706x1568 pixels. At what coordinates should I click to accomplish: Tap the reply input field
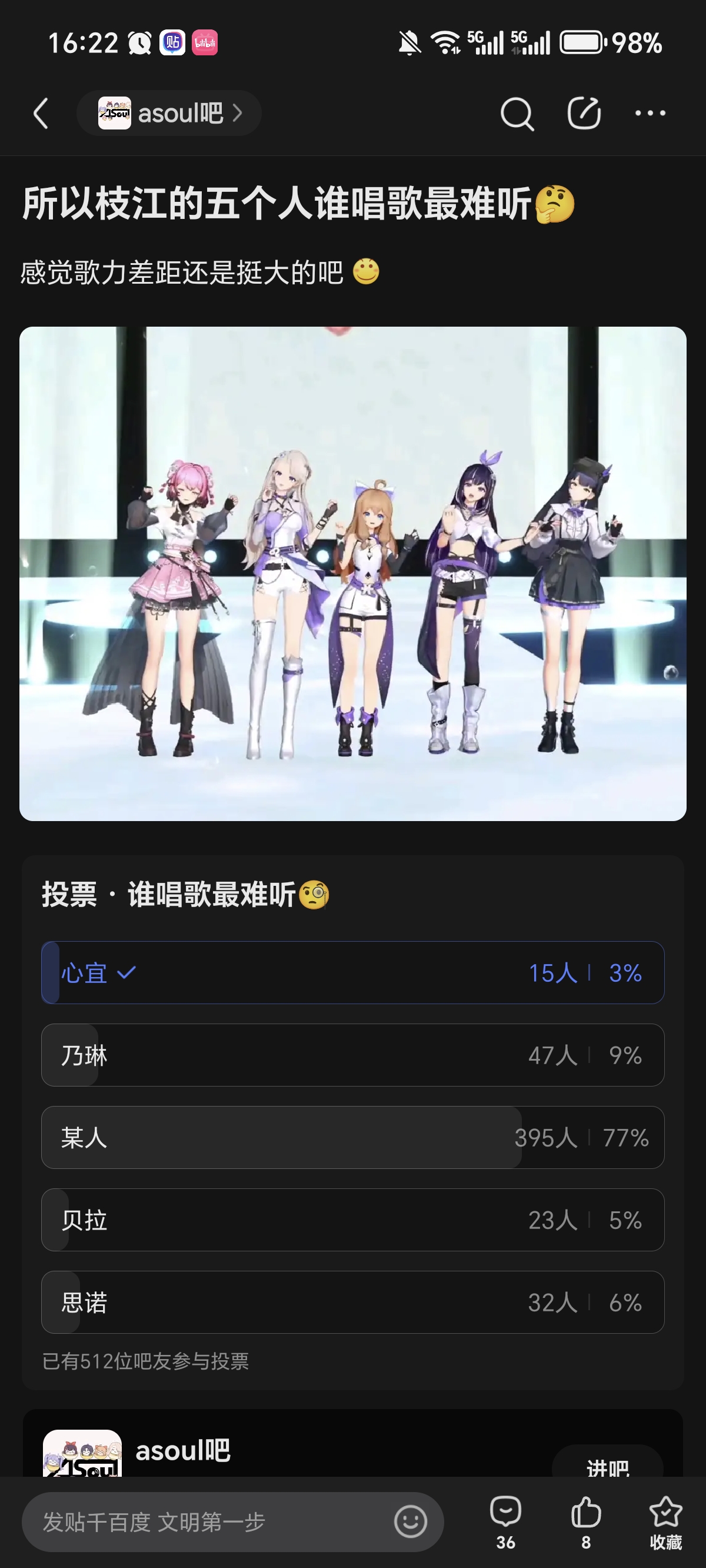click(x=207, y=1522)
